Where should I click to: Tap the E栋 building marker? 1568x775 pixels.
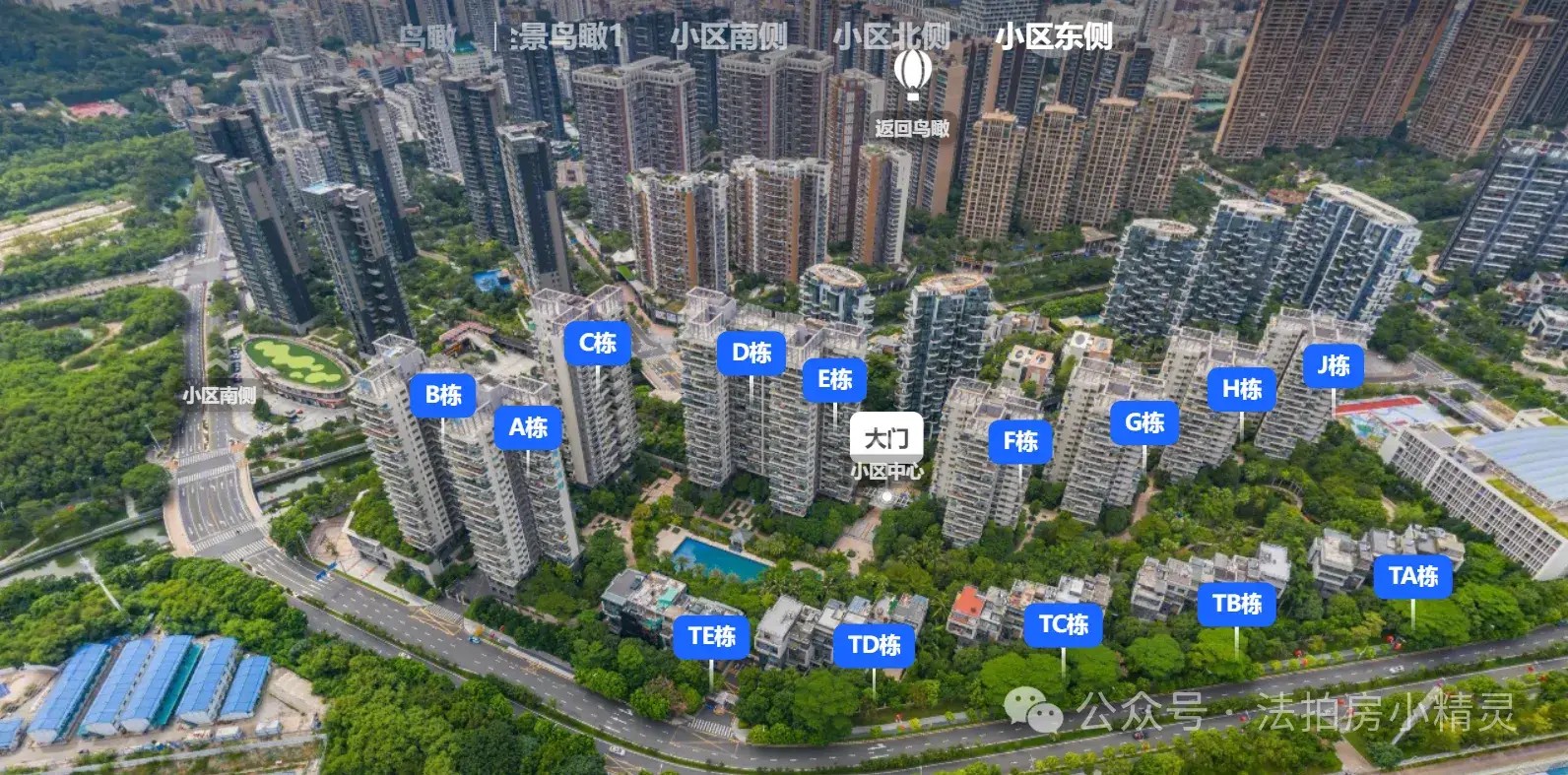[834, 379]
